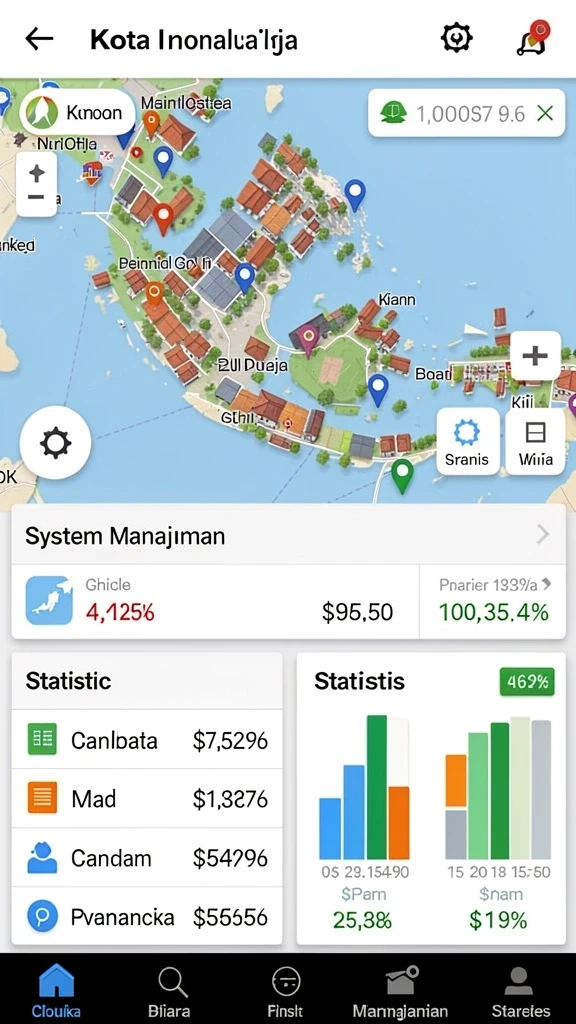Open the Wiiia map button

pos(536,442)
